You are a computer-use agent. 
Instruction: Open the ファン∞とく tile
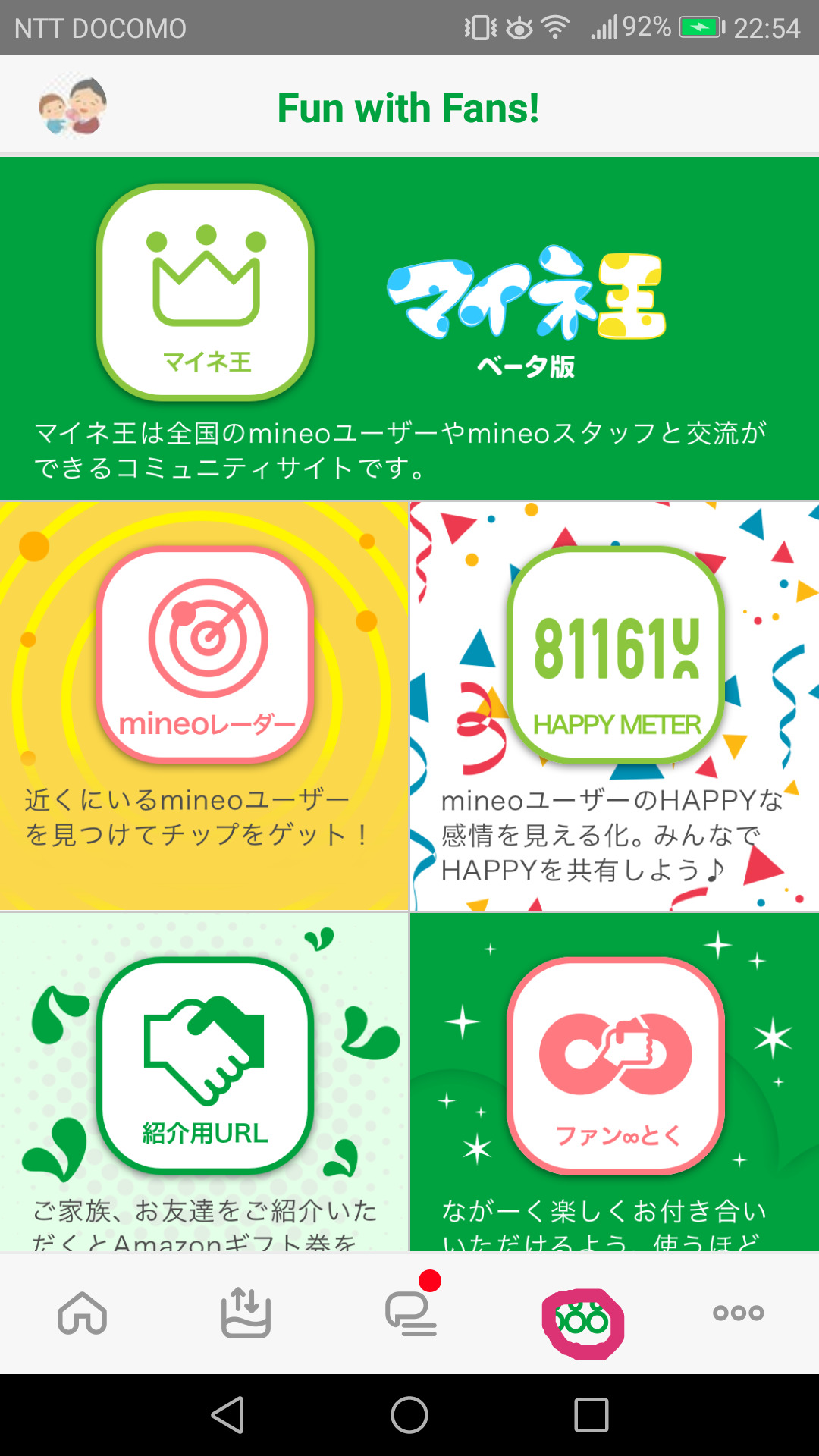tap(615, 1082)
